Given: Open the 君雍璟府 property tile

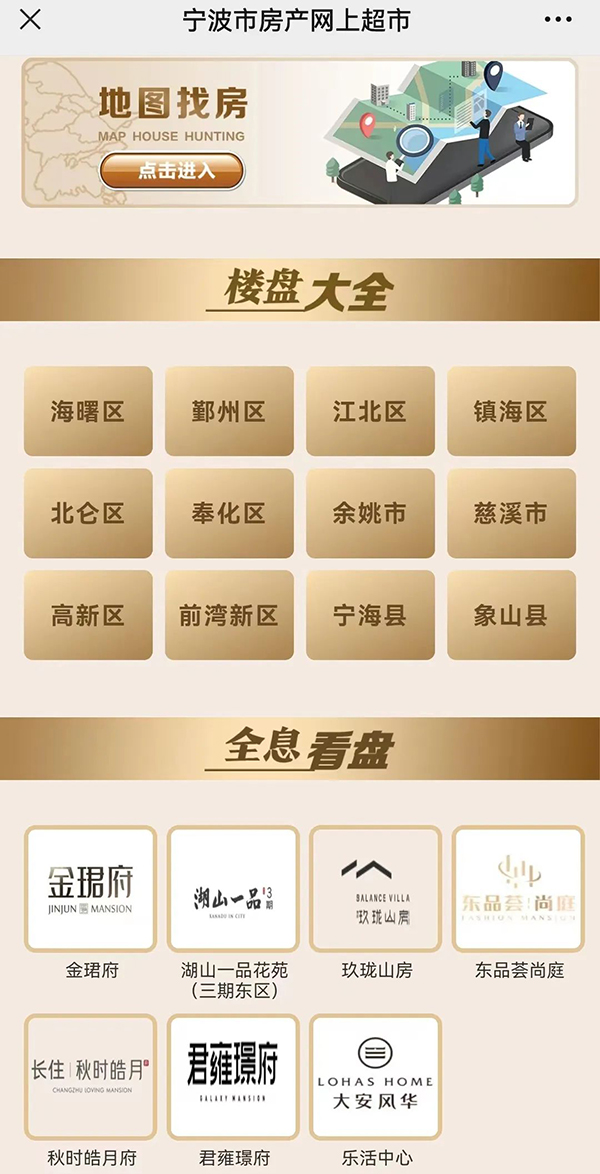Looking at the screenshot, I should (233, 1077).
